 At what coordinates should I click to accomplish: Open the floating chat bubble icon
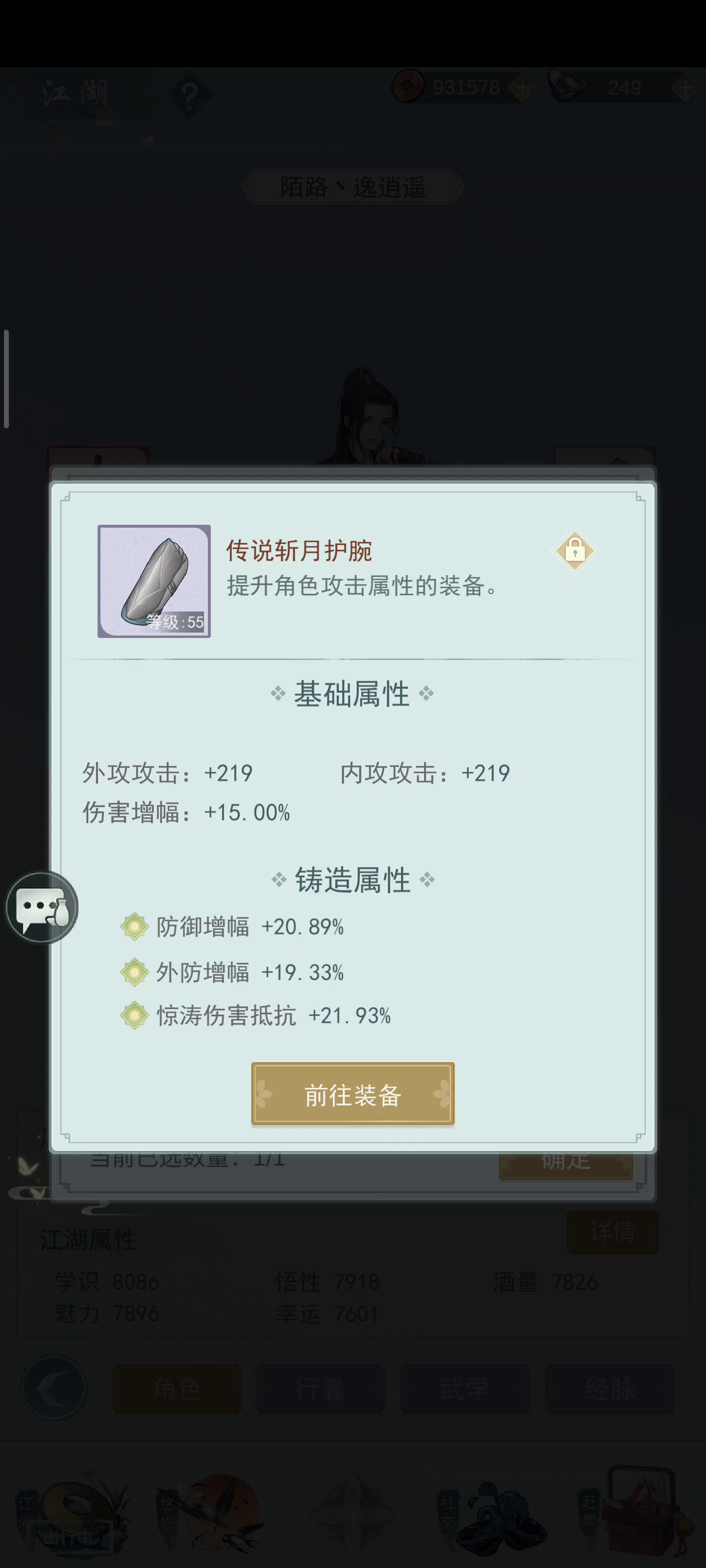pos(41,907)
